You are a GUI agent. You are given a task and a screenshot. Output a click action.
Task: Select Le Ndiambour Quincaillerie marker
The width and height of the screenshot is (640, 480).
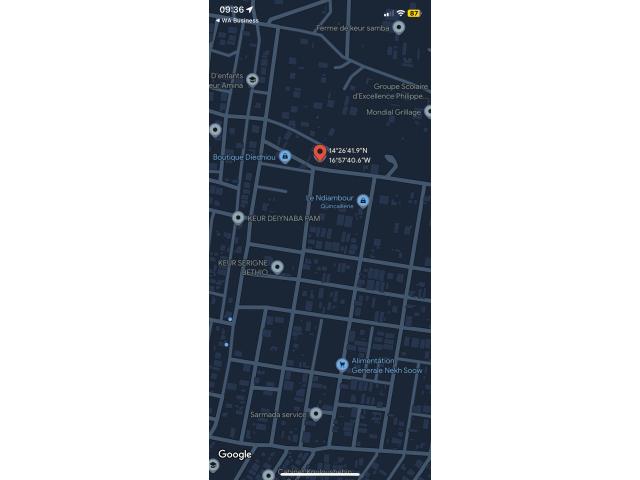362,201
